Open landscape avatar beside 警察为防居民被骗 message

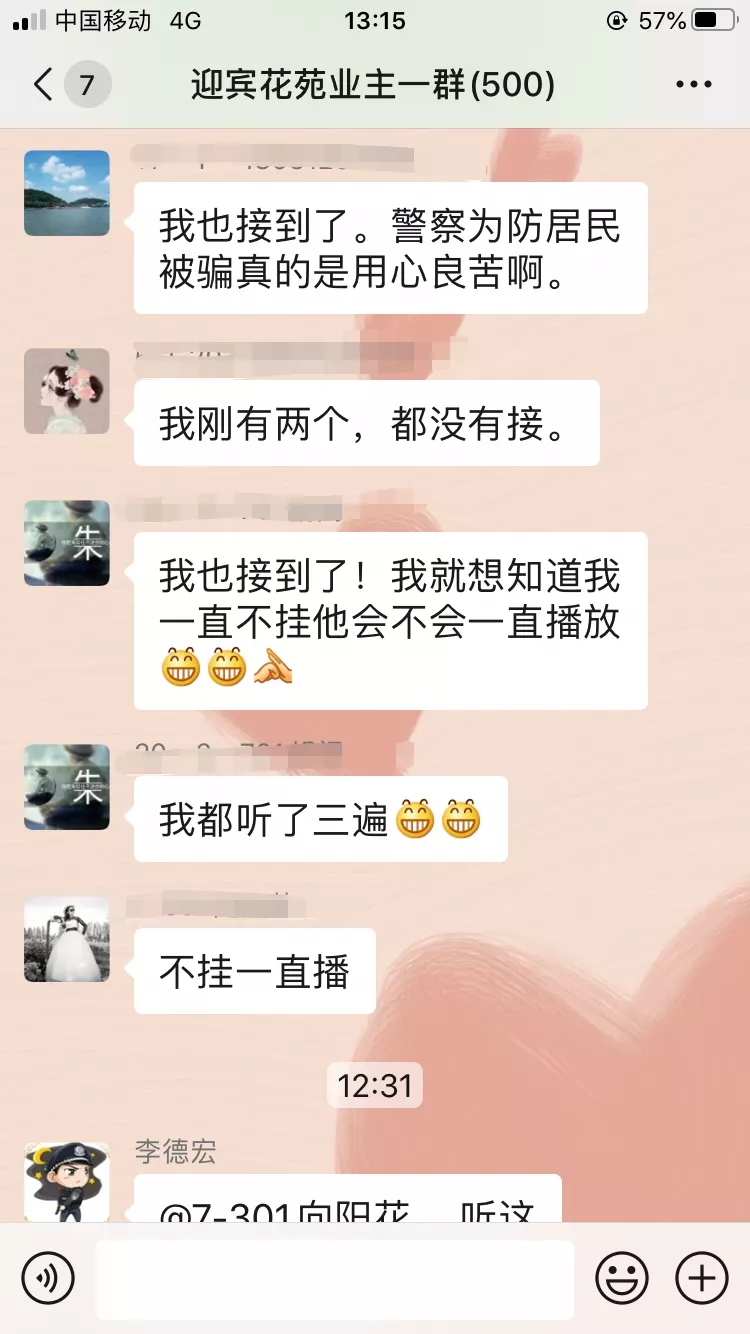click(x=67, y=193)
